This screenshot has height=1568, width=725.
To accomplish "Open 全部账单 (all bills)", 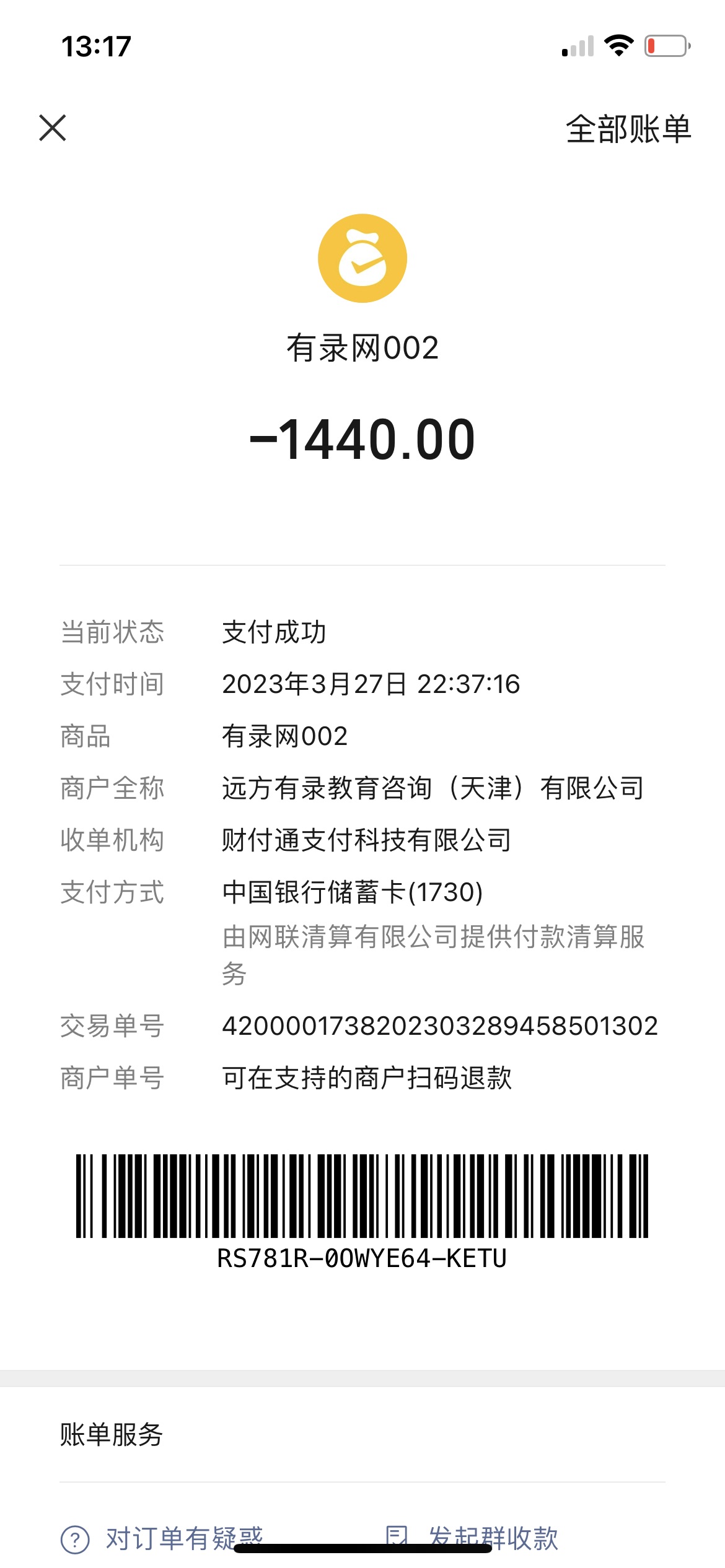I will tap(628, 129).
